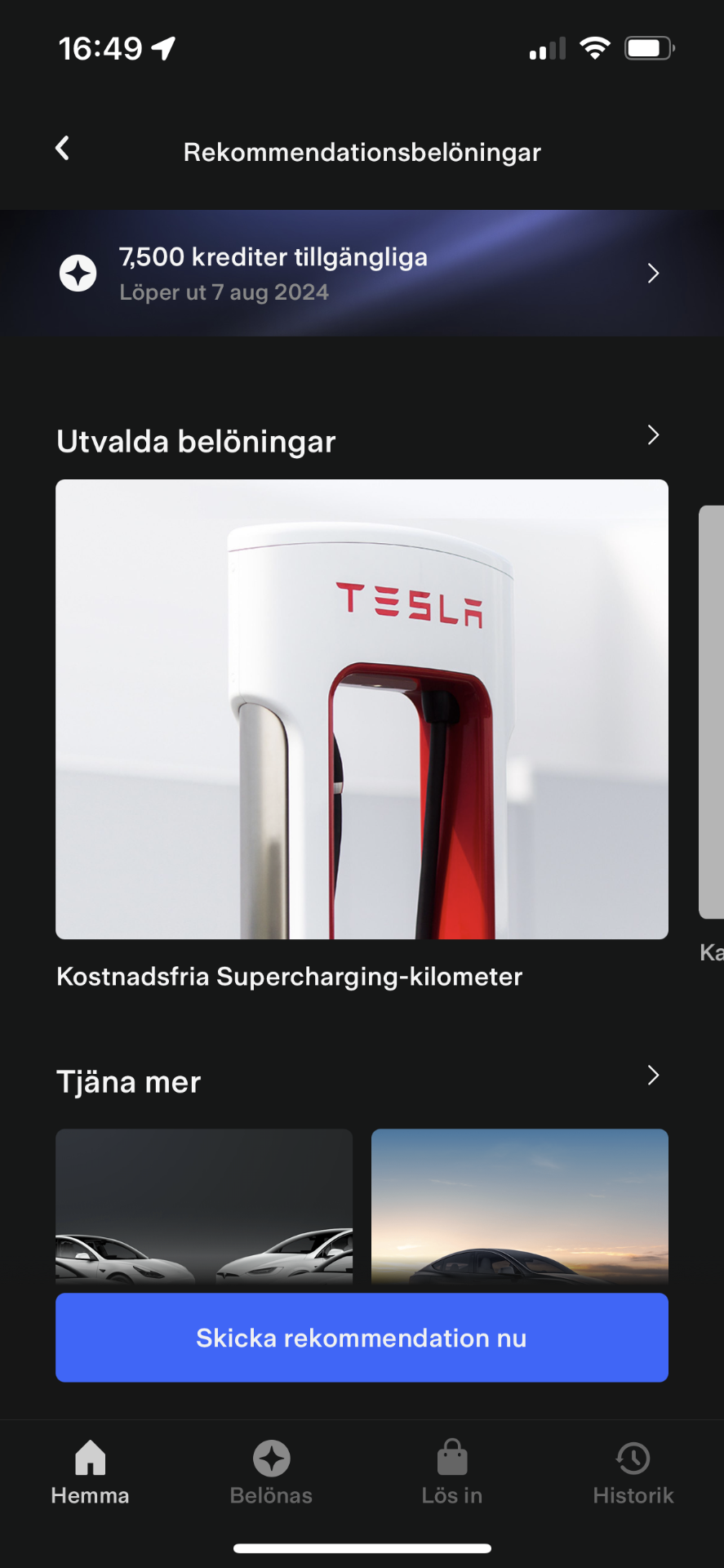
Task: Switch to the Historik tab
Action: [x=633, y=1472]
